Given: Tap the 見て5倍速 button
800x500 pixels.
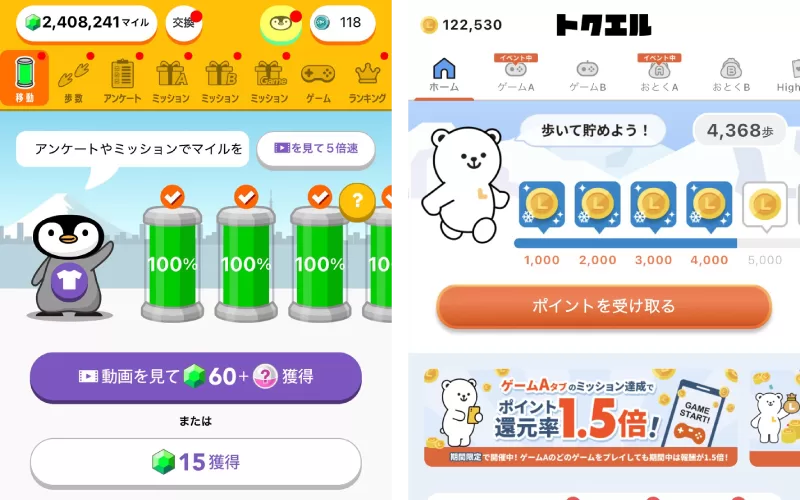Looking at the screenshot, I should [315, 148].
